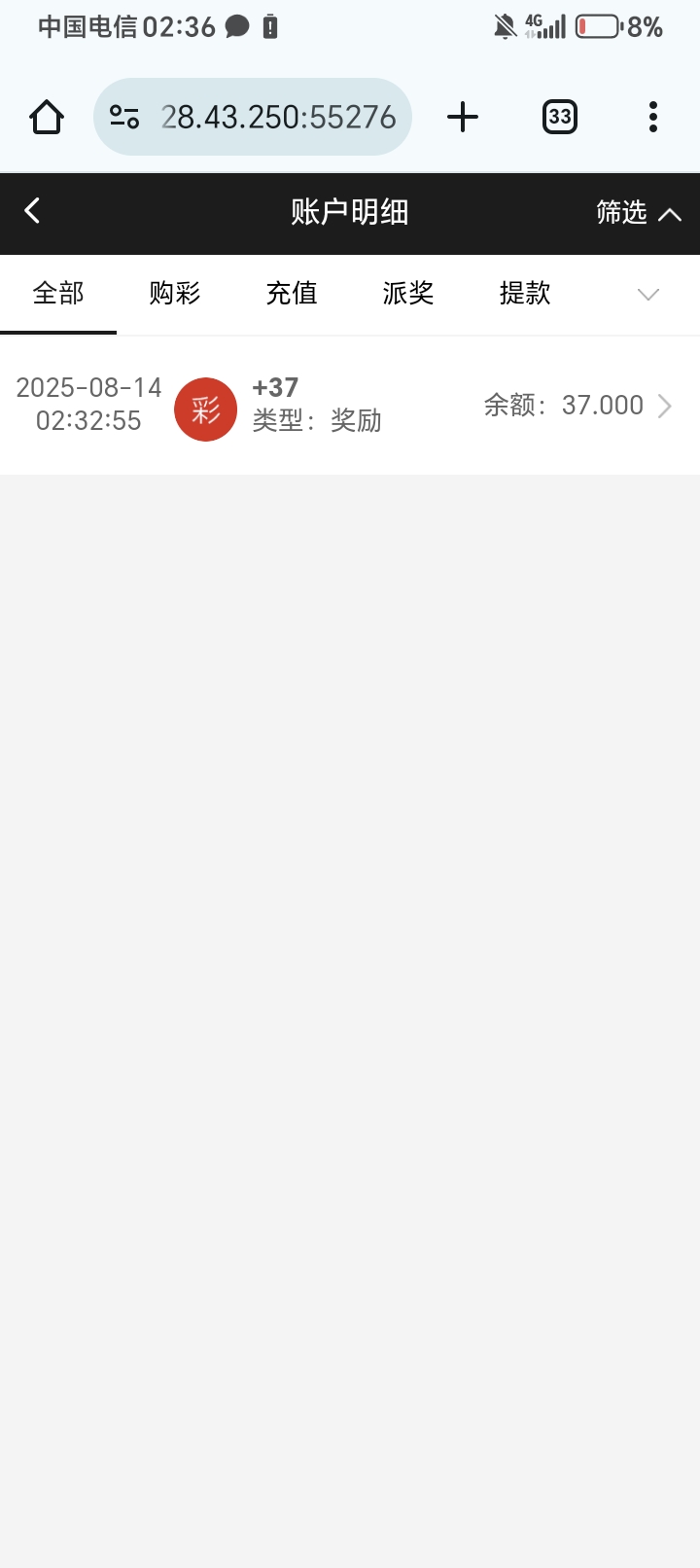Switch to the 购彩 tab
This screenshot has width=700, height=1568.
coord(175,293)
